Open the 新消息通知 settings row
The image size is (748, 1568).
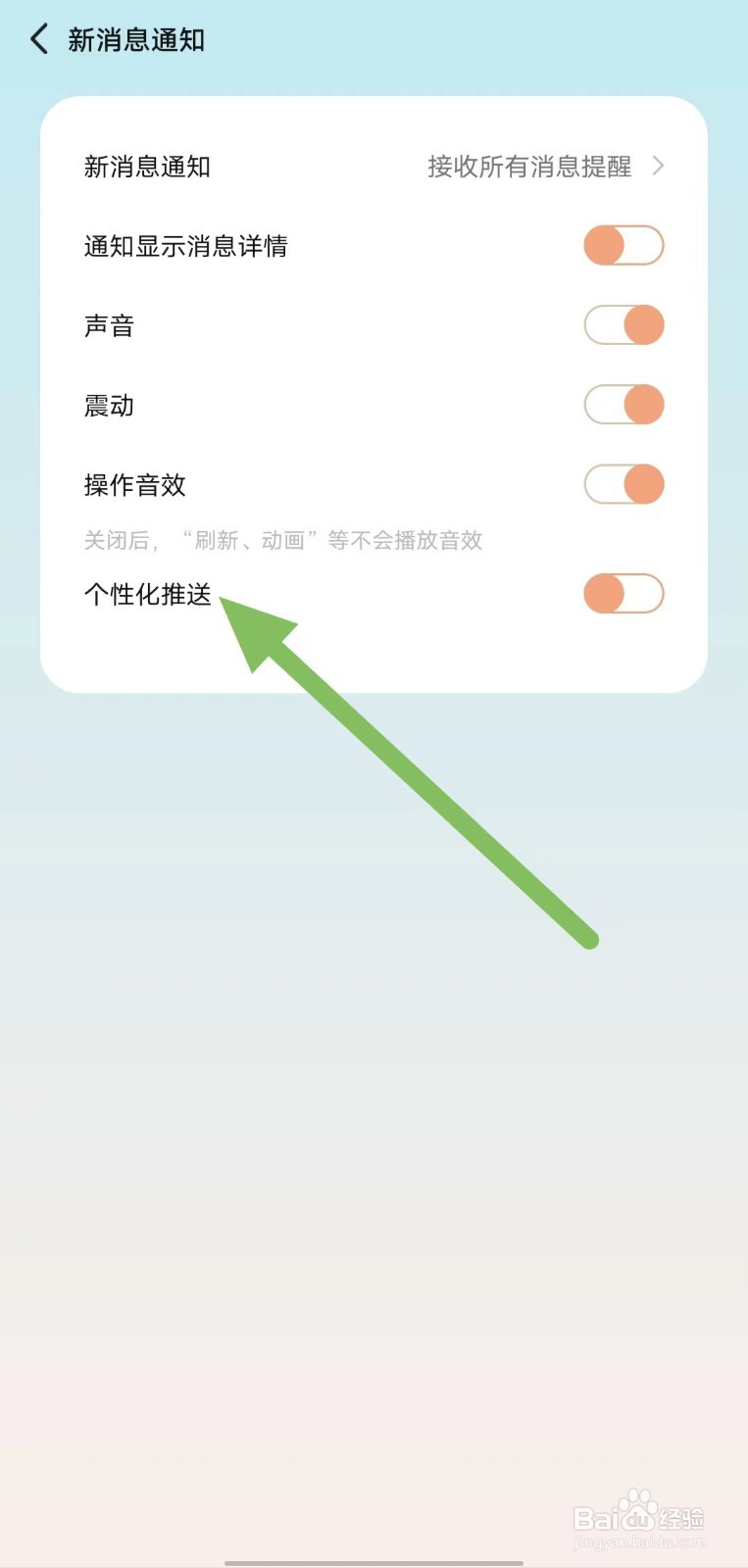[373, 166]
